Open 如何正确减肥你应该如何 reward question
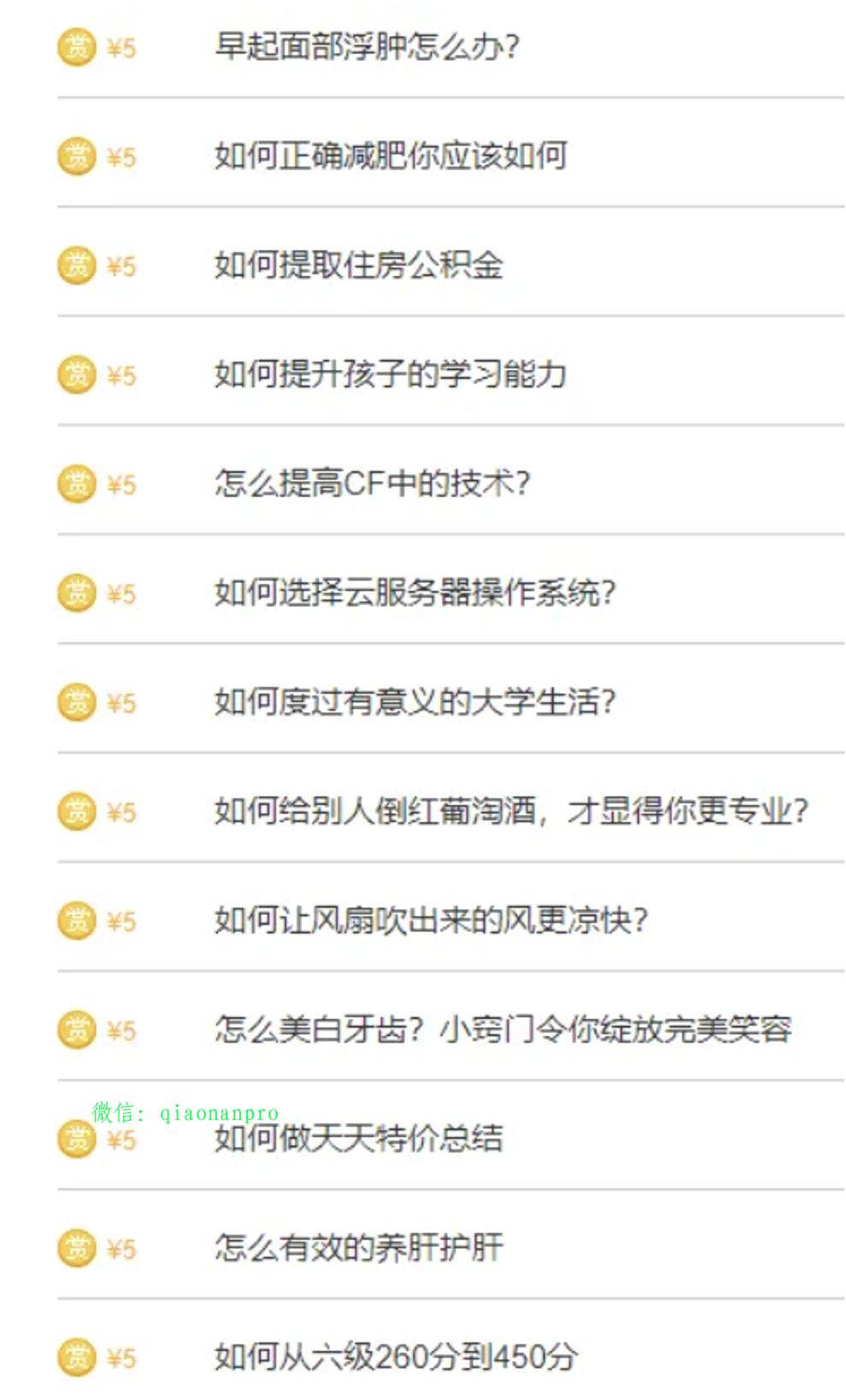 391,156
